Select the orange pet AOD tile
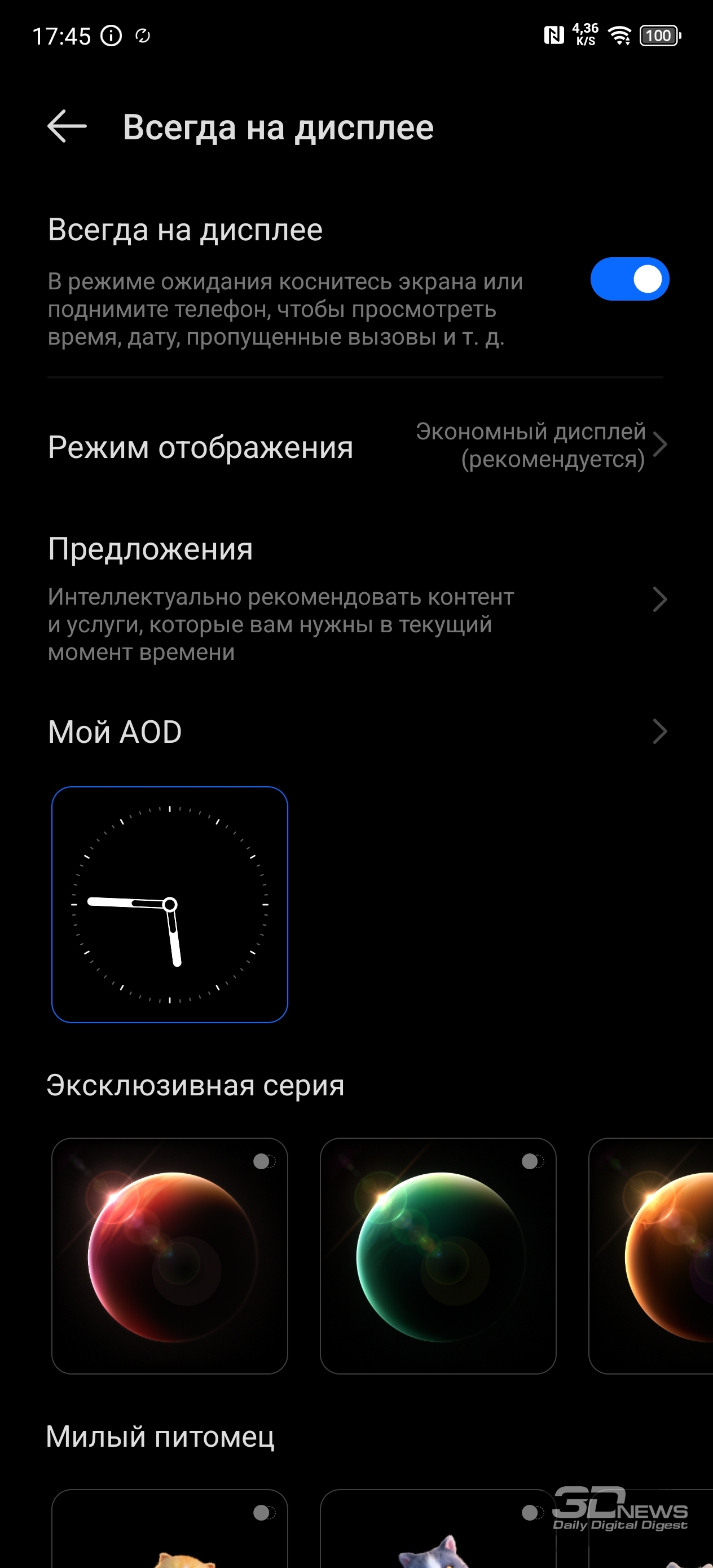This screenshot has width=713, height=1568. (x=170, y=1529)
